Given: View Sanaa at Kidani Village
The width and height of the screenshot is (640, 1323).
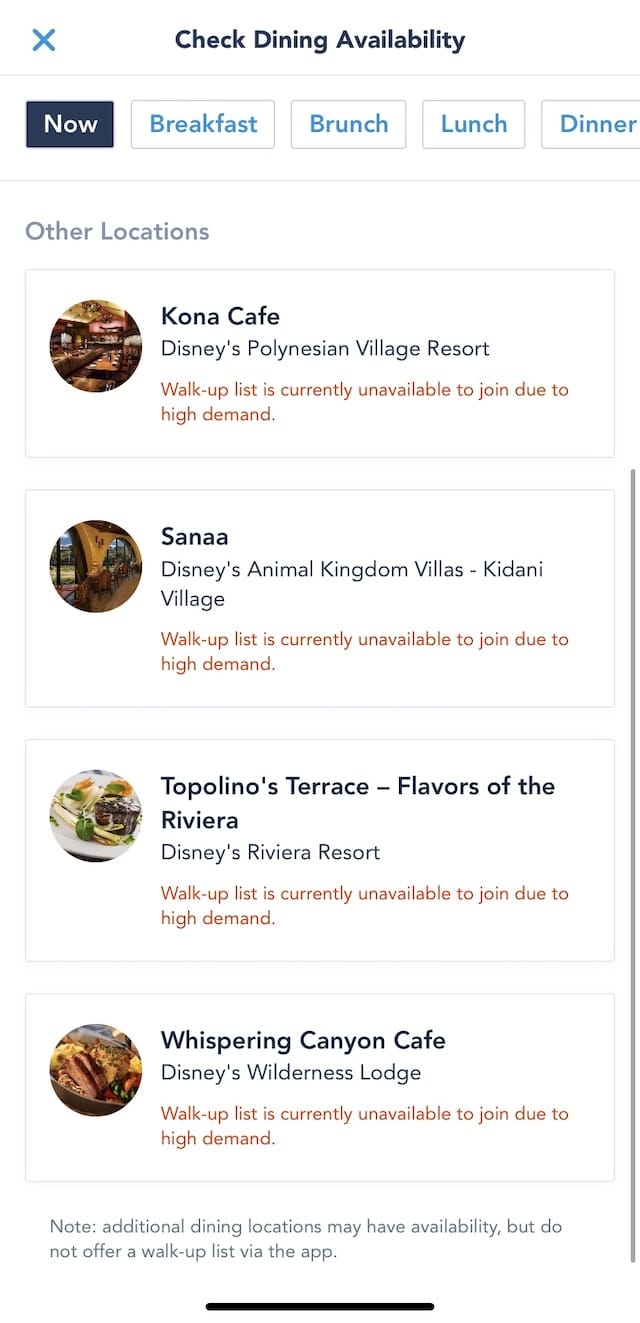Looking at the screenshot, I should click(x=320, y=598).
